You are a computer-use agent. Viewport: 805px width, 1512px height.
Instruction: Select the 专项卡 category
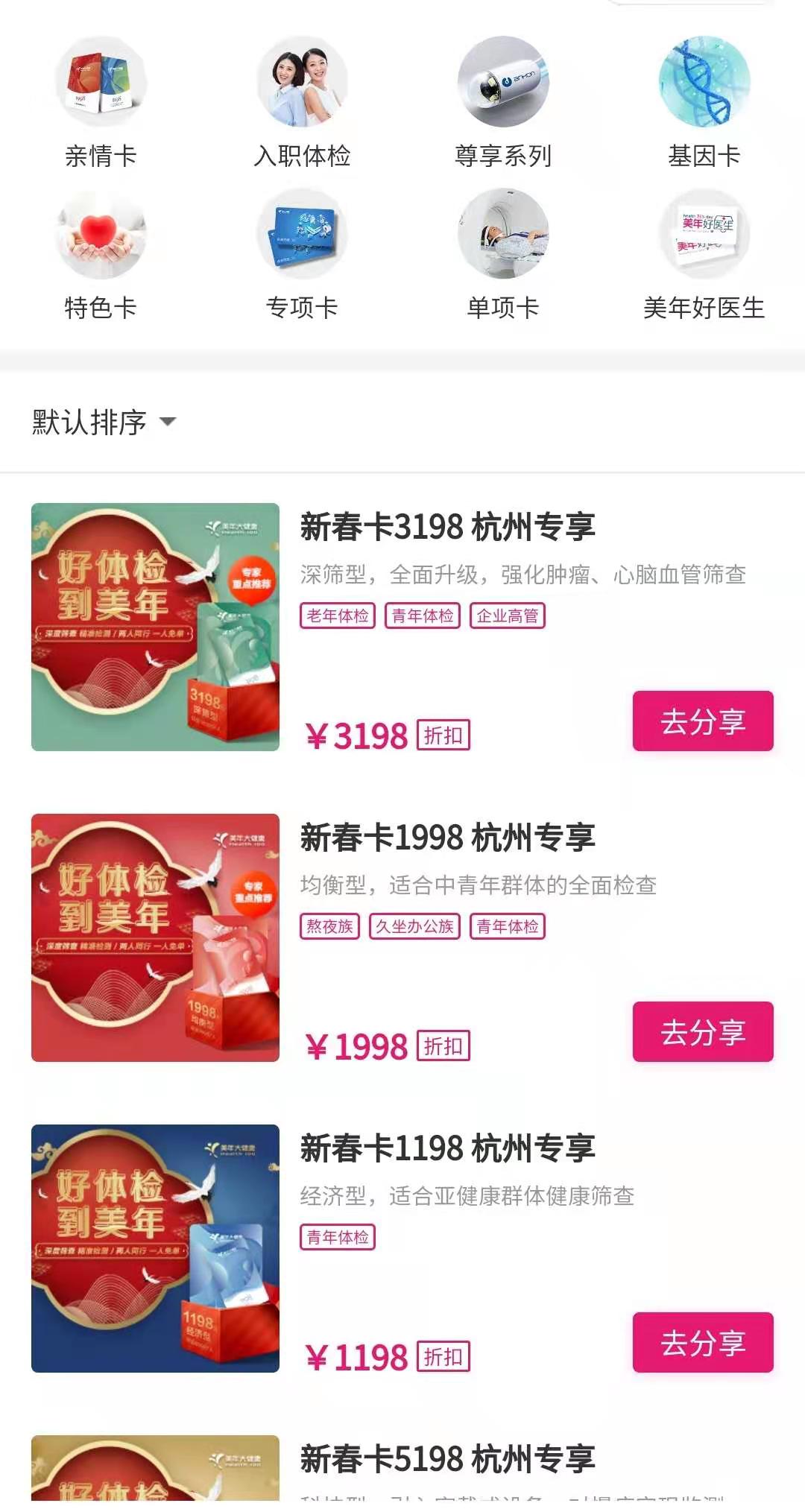[x=302, y=255]
